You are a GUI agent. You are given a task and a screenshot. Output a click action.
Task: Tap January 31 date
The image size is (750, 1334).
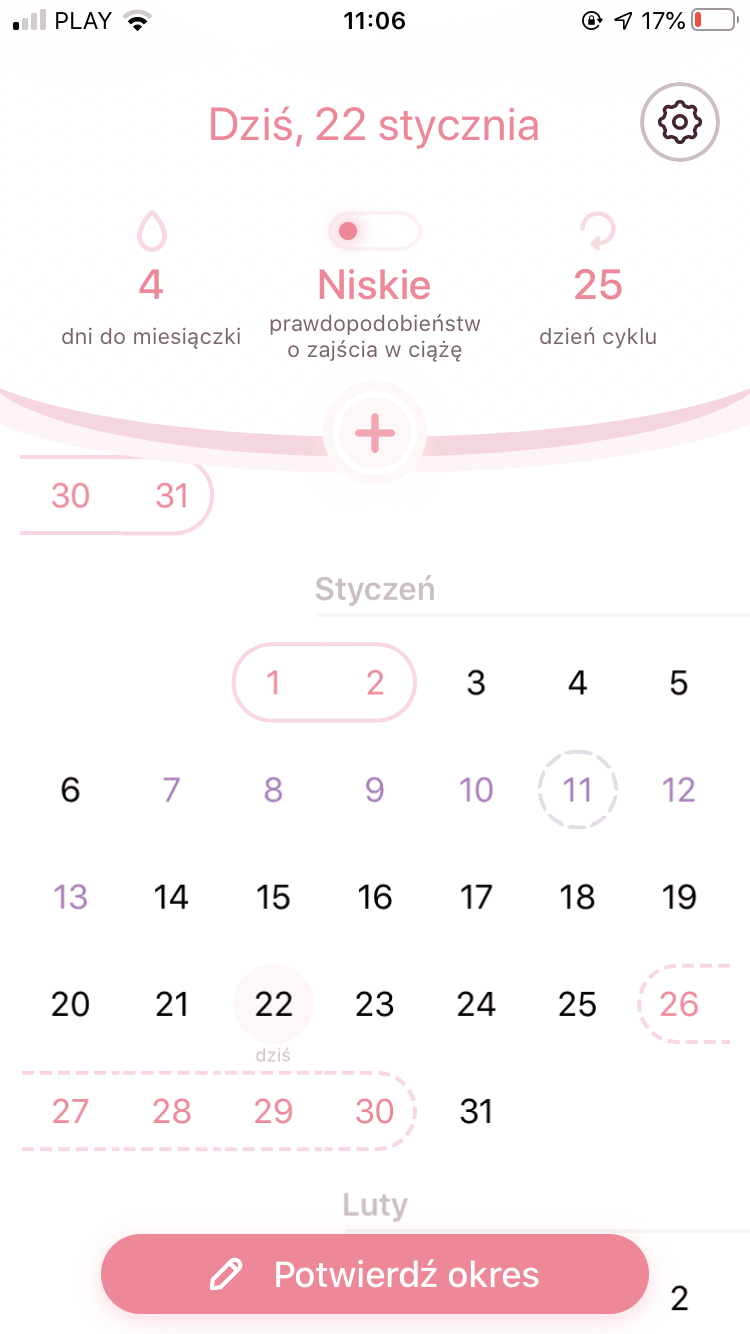pos(476,1111)
